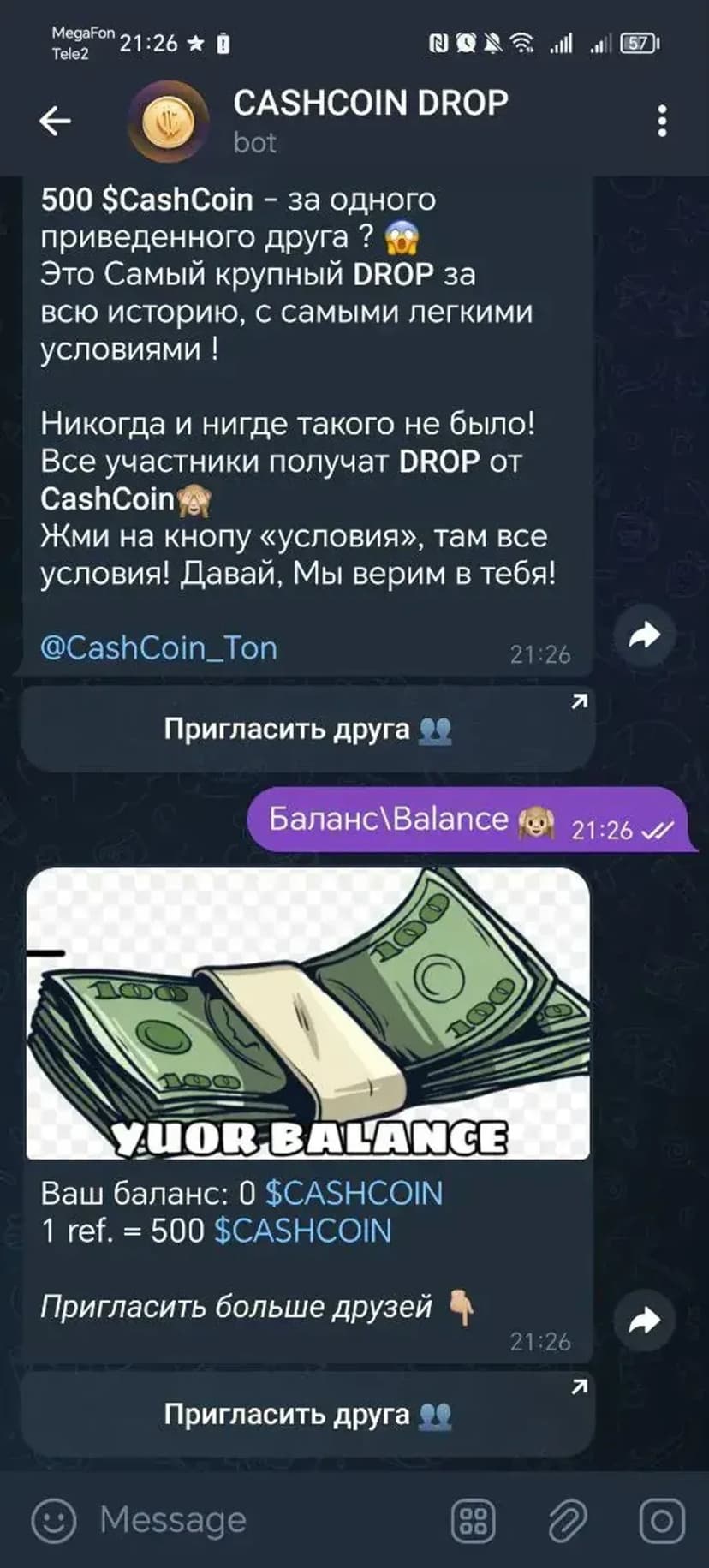Focus the Message input field
This screenshot has width=709, height=1568.
tap(257, 1520)
